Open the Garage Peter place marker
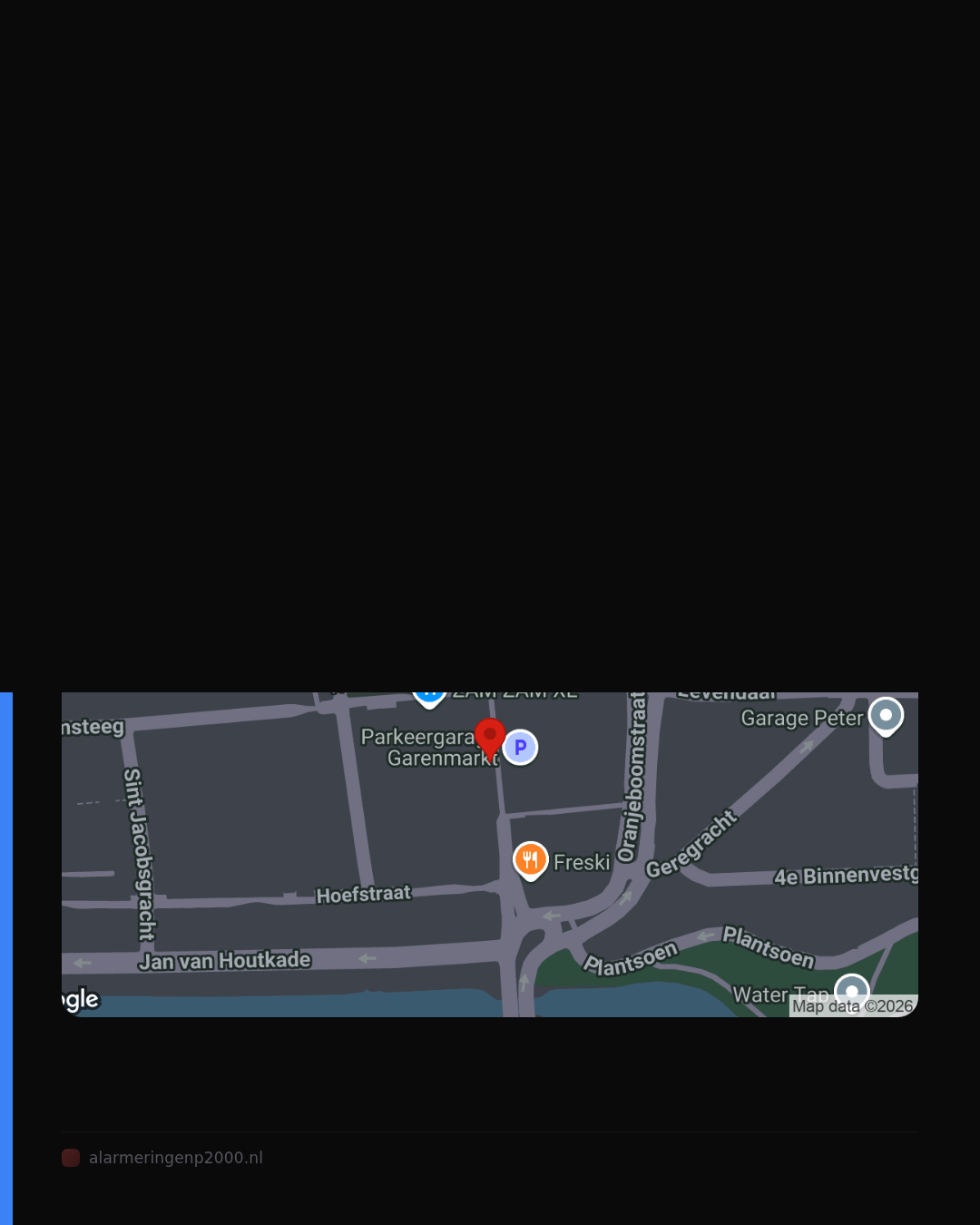Image resolution: width=980 pixels, height=1225 pixels. pos(886,717)
